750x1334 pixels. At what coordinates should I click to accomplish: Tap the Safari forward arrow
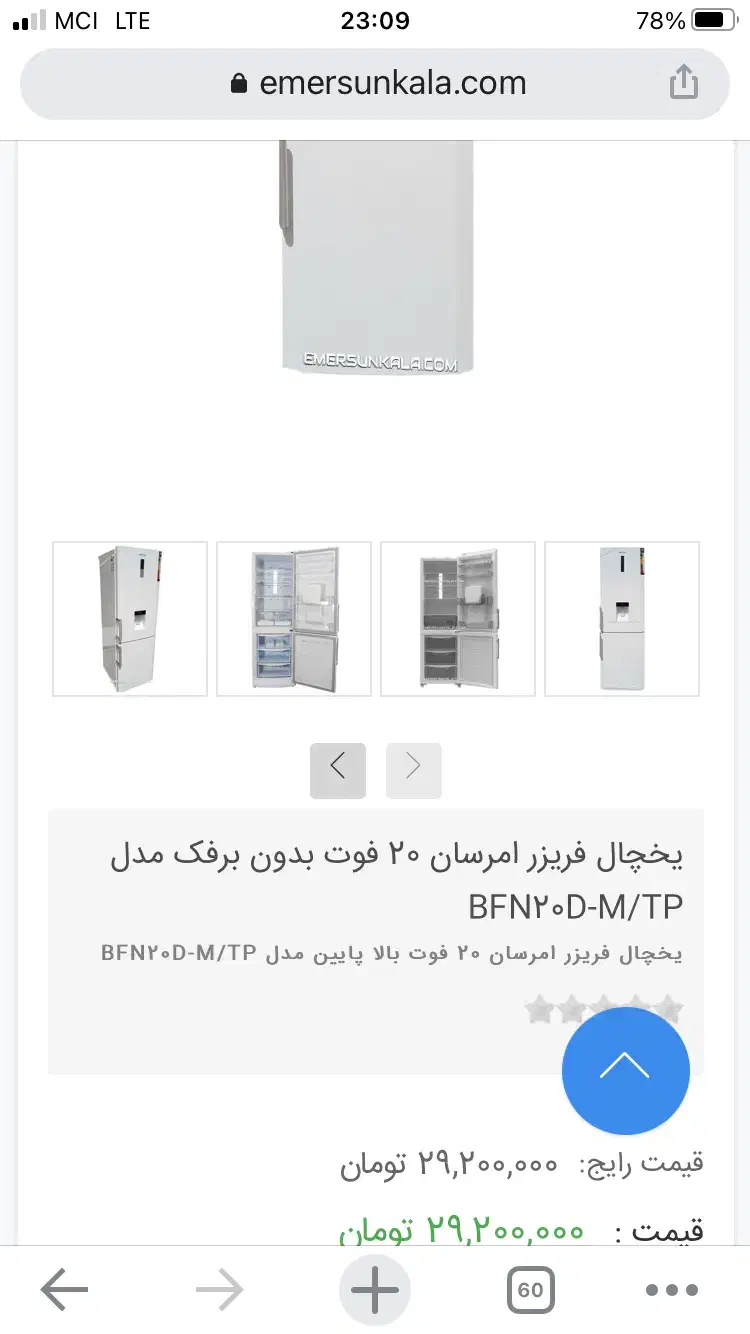(218, 1289)
